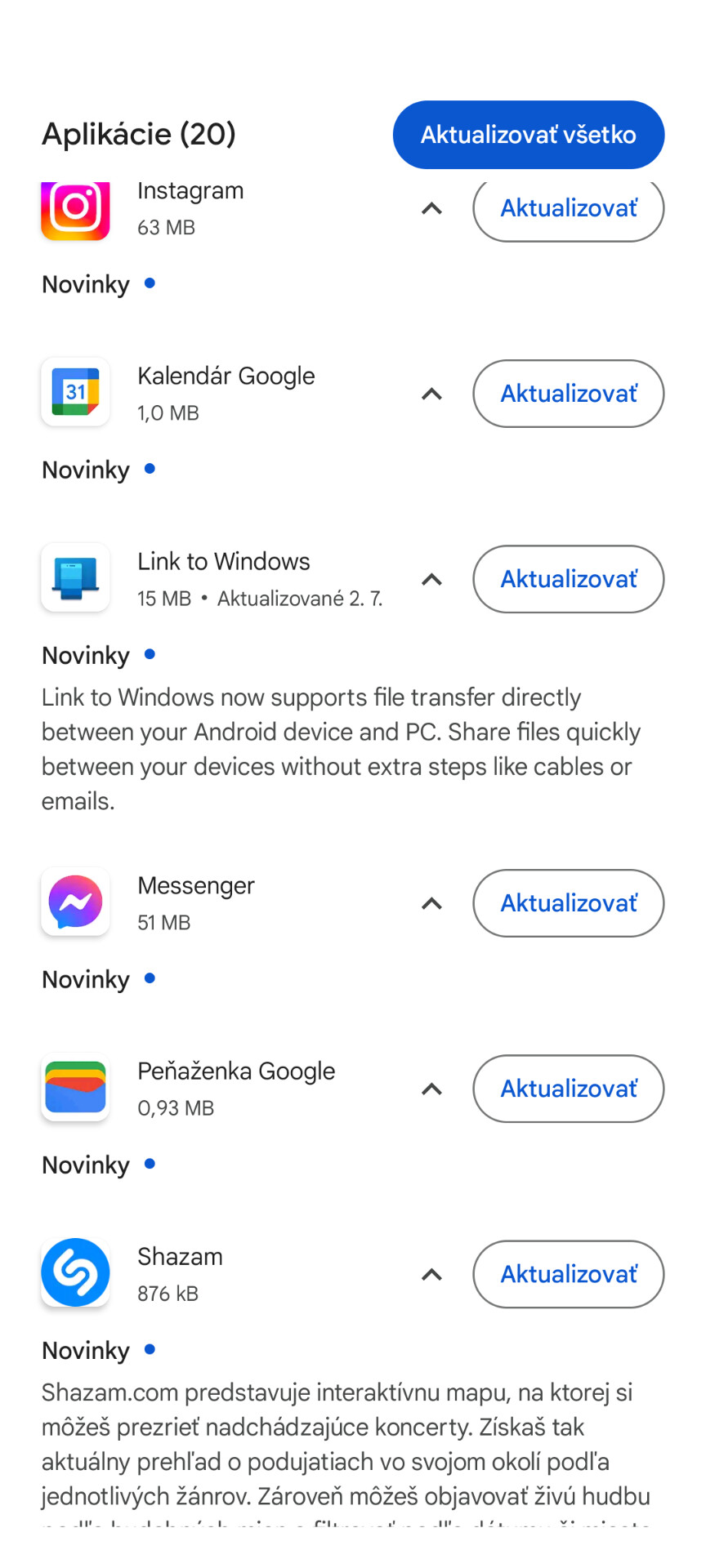This screenshot has height=1568, width=706.
Task: Update the Shazam app
Action: pos(569,1274)
